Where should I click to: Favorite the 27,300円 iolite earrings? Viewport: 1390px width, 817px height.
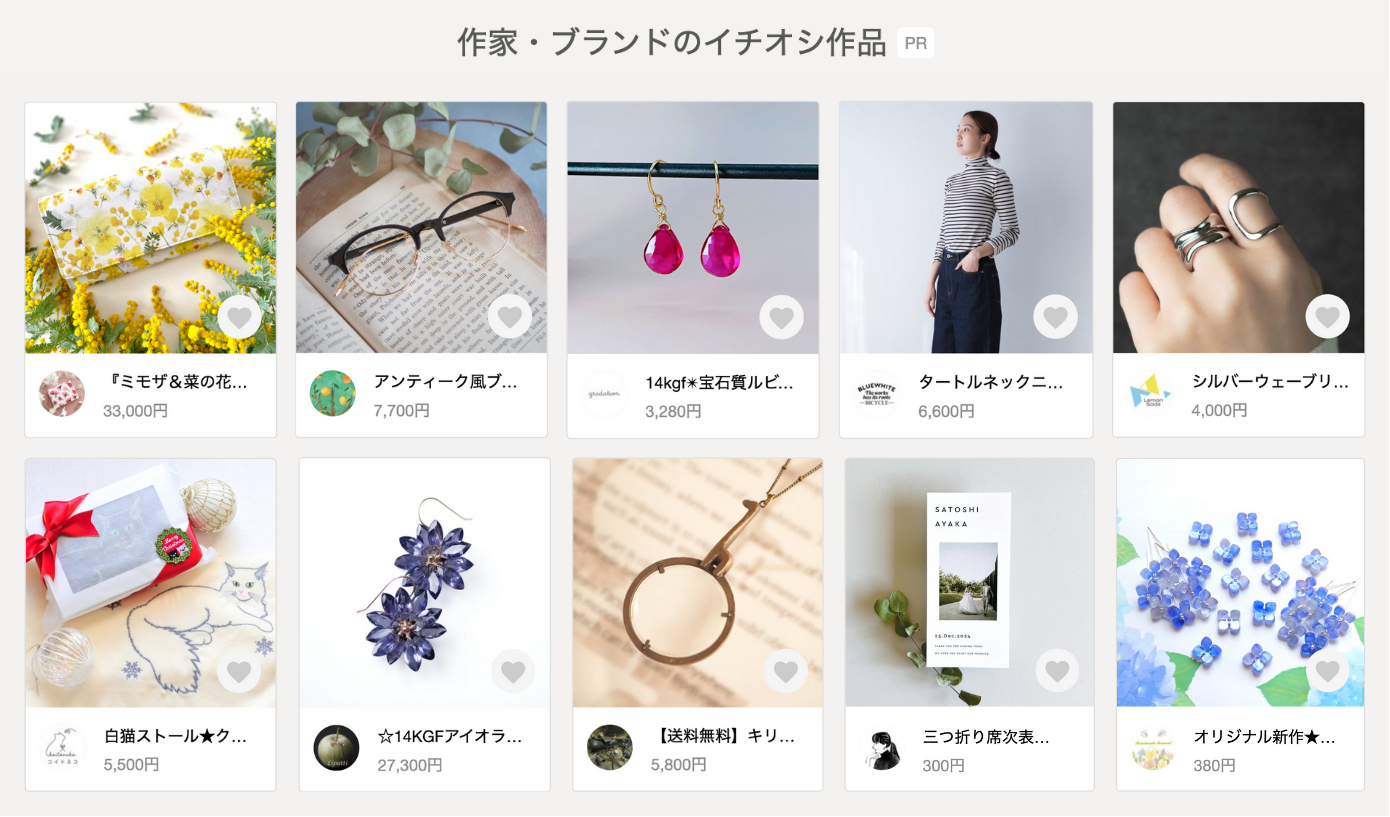[x=513, y=672]
